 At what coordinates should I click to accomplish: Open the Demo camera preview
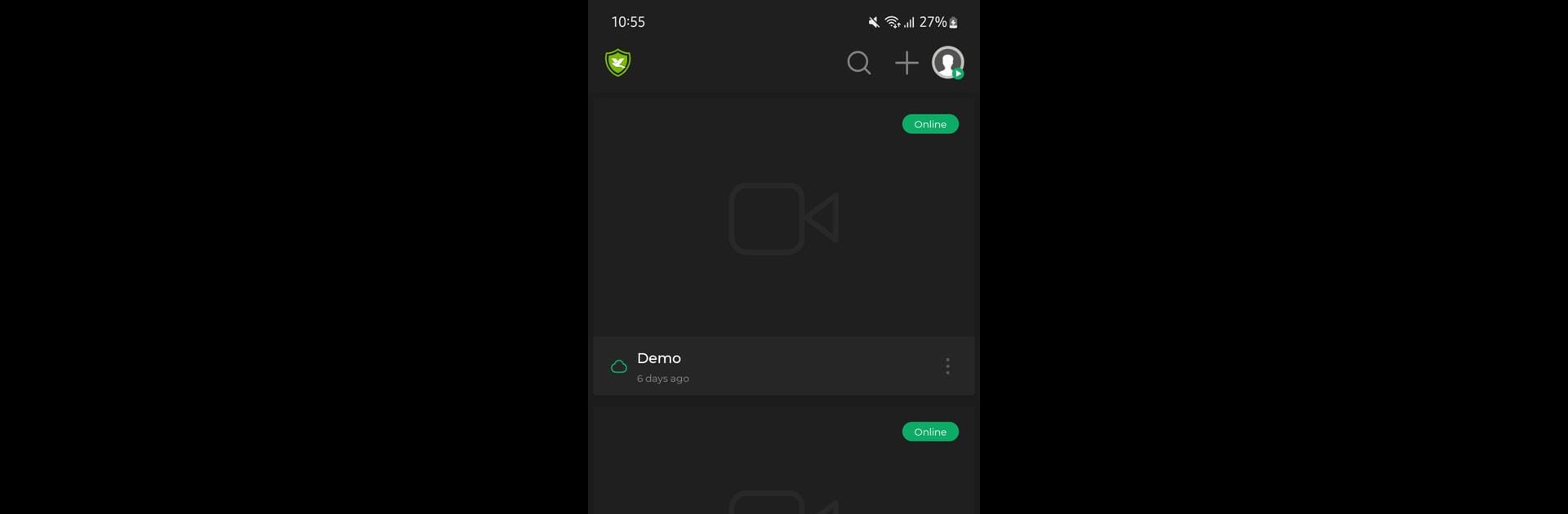coord(783,219)
